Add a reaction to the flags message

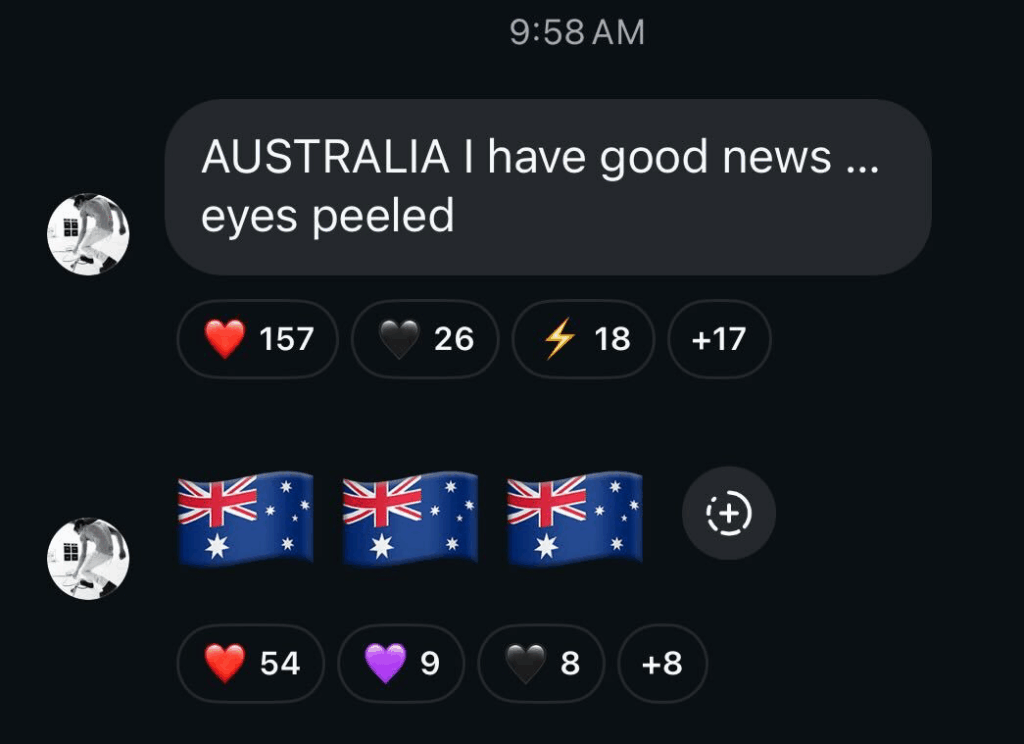click(728, 513)
